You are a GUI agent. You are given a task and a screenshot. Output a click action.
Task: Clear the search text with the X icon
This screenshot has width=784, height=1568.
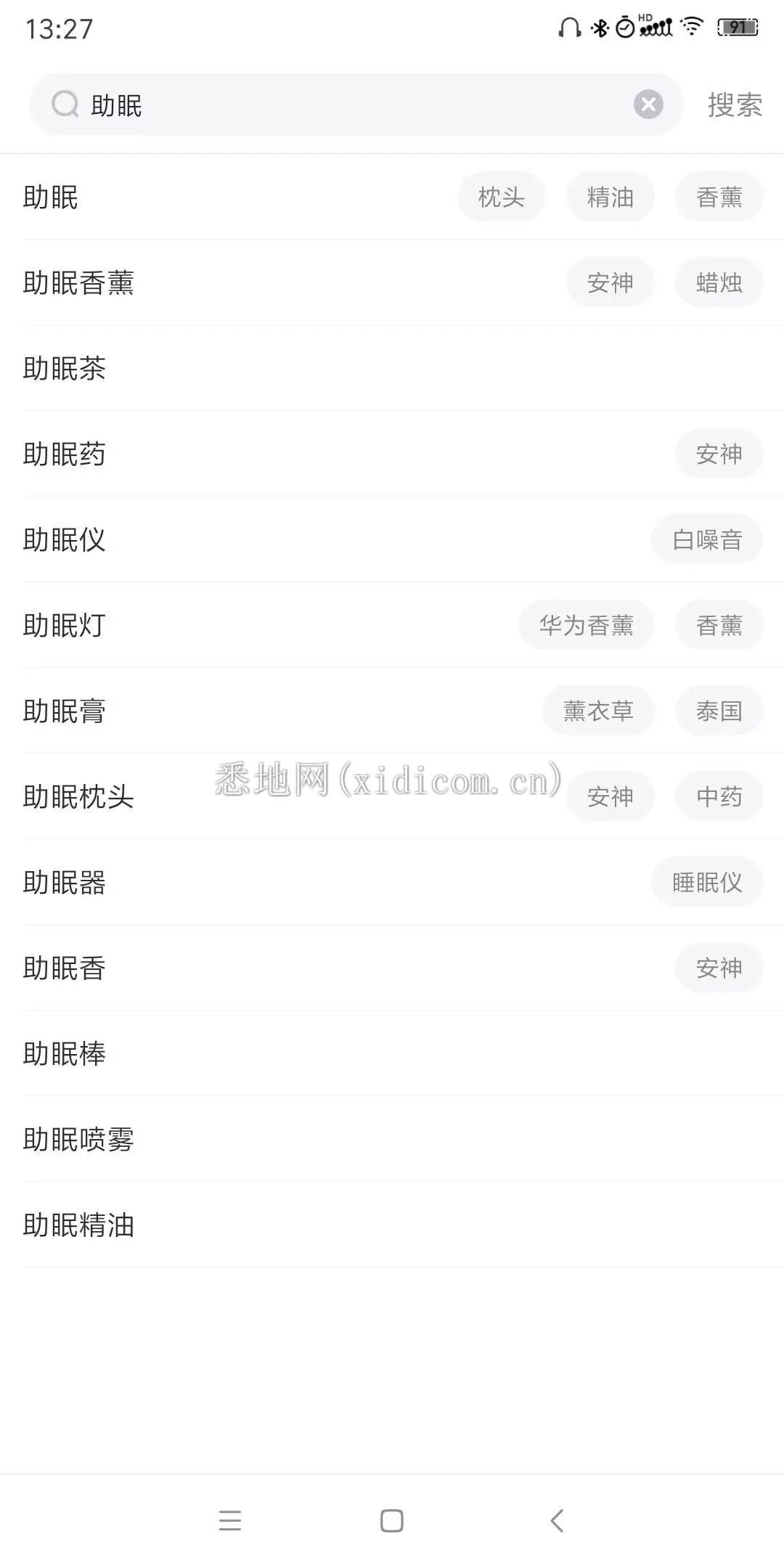[648, 105]
